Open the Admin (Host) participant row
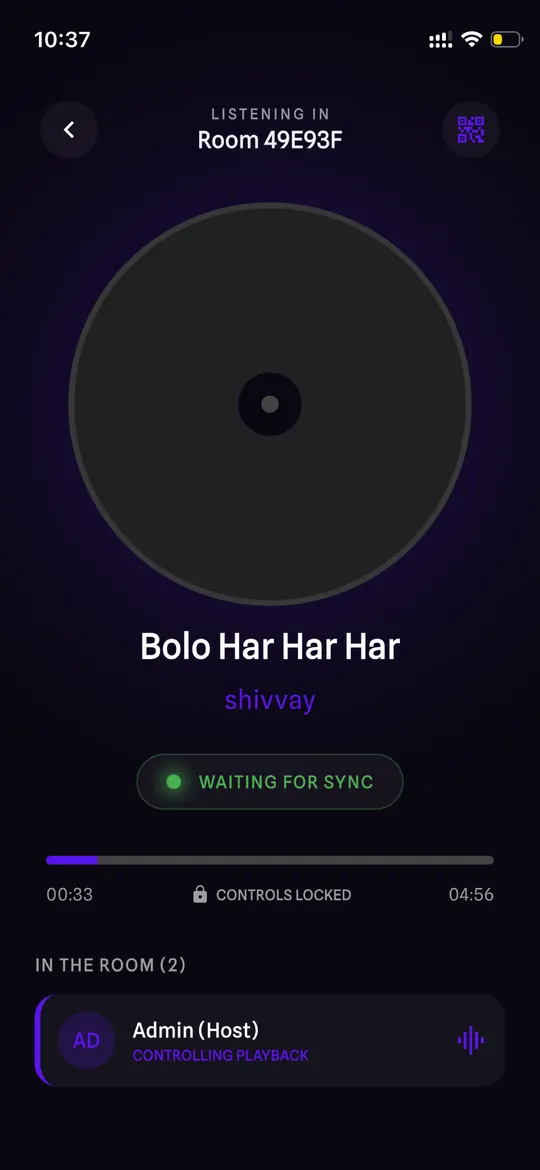 click(270, 1040)
